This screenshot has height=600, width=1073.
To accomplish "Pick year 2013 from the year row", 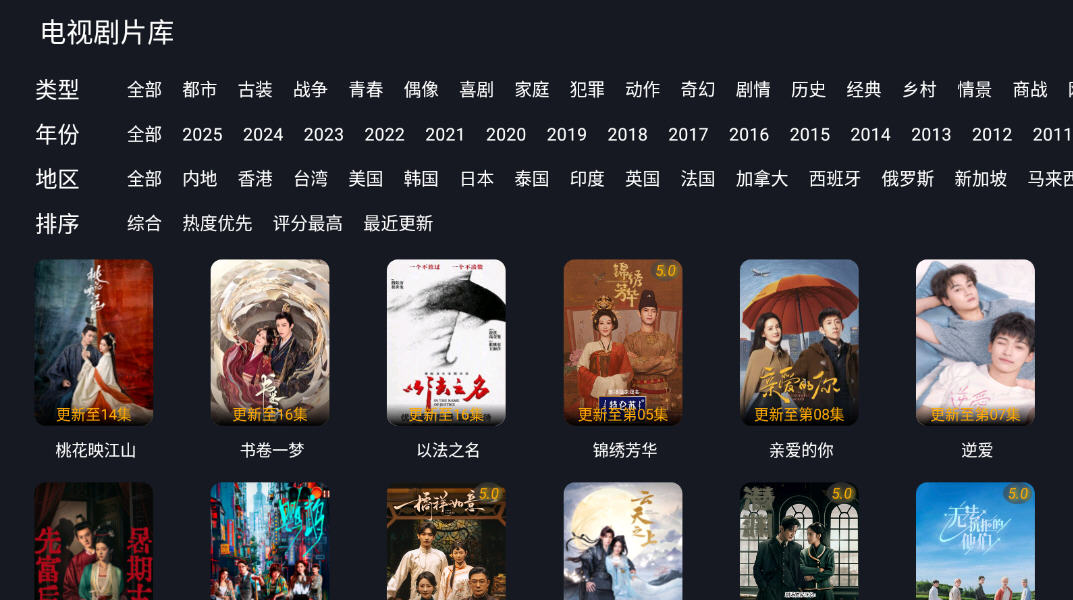I will (931, 134).
